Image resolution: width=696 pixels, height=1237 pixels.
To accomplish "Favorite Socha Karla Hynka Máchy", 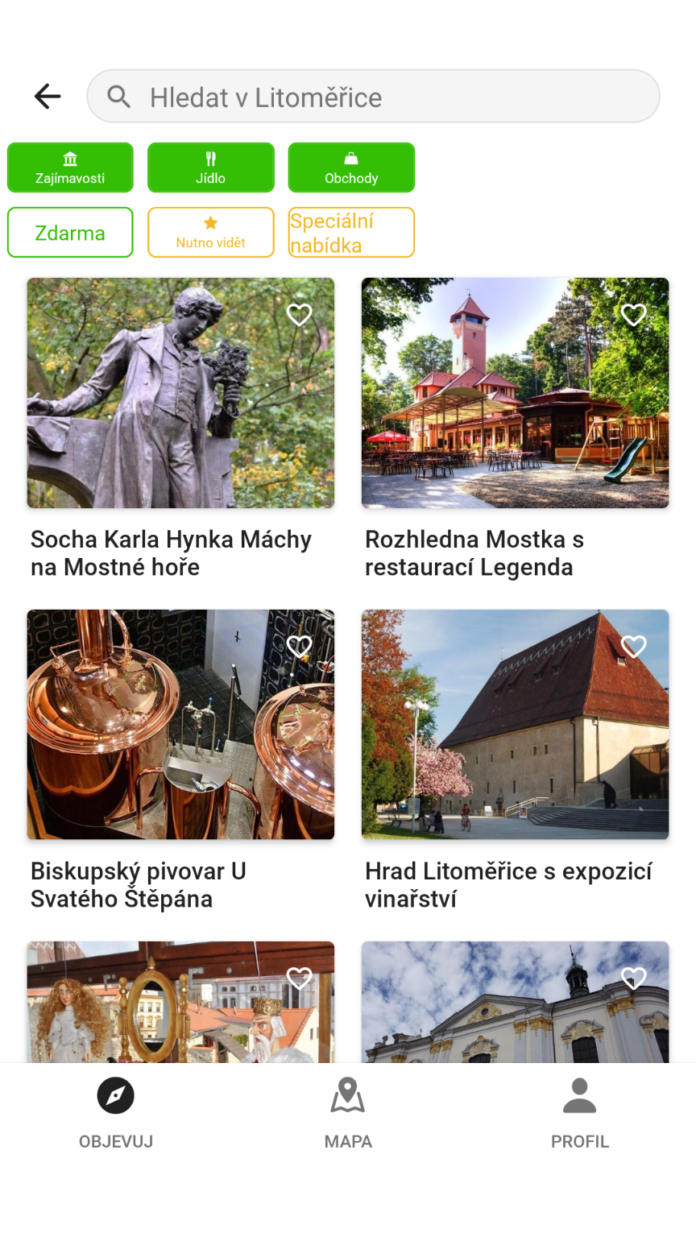I will pos(299,315).
